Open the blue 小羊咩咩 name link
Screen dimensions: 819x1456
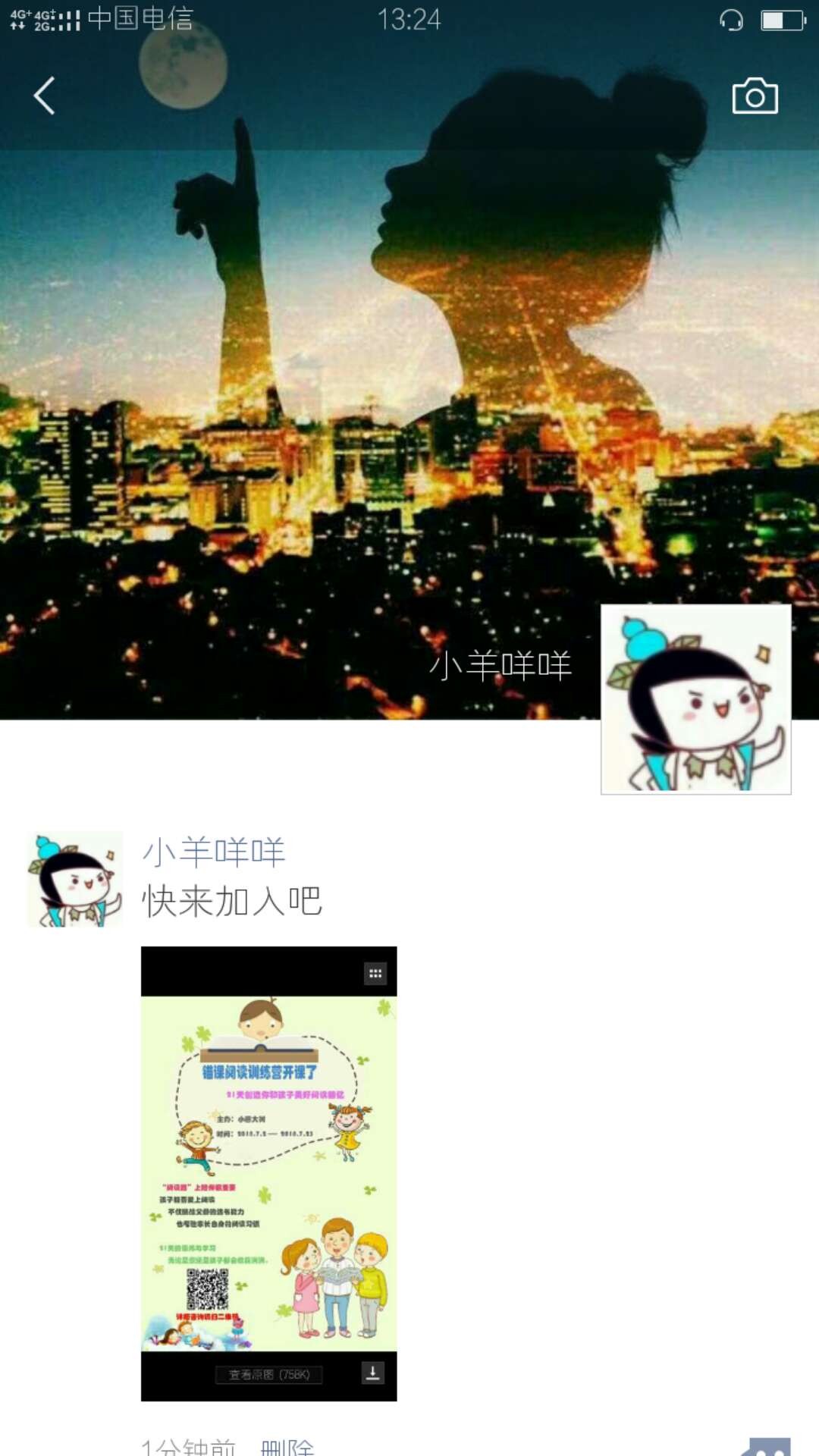click(x=214, y=852)
